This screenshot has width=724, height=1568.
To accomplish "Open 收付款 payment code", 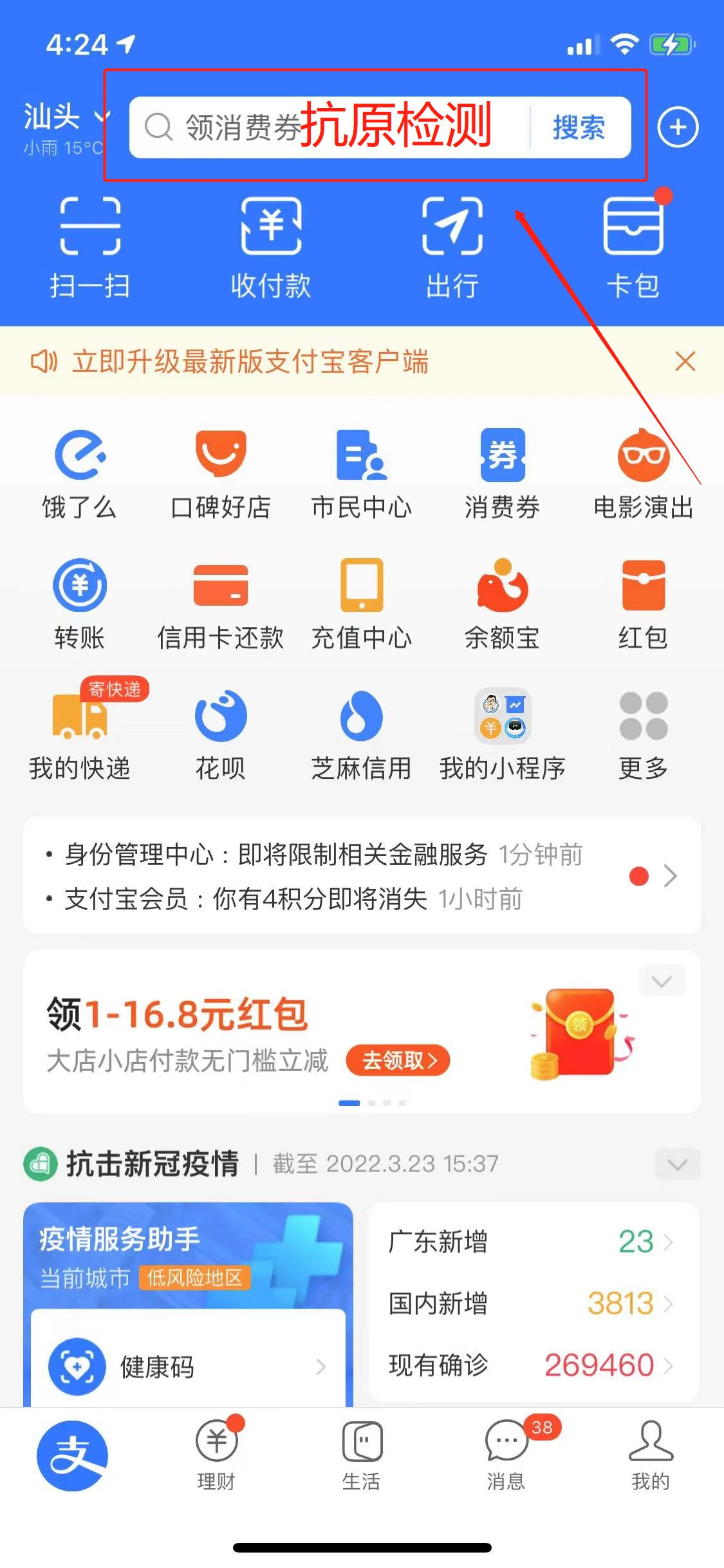I will coord(271,248).
